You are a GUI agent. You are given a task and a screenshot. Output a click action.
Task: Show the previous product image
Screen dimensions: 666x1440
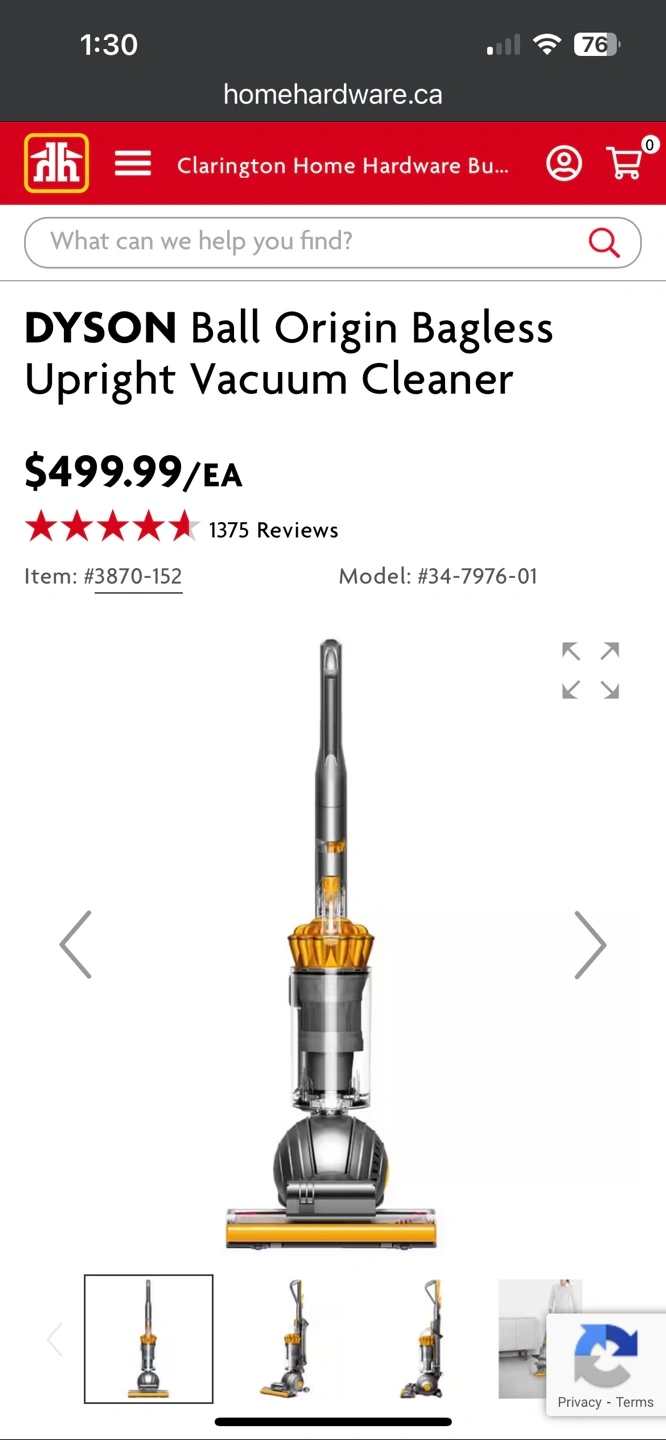[76, 944]
